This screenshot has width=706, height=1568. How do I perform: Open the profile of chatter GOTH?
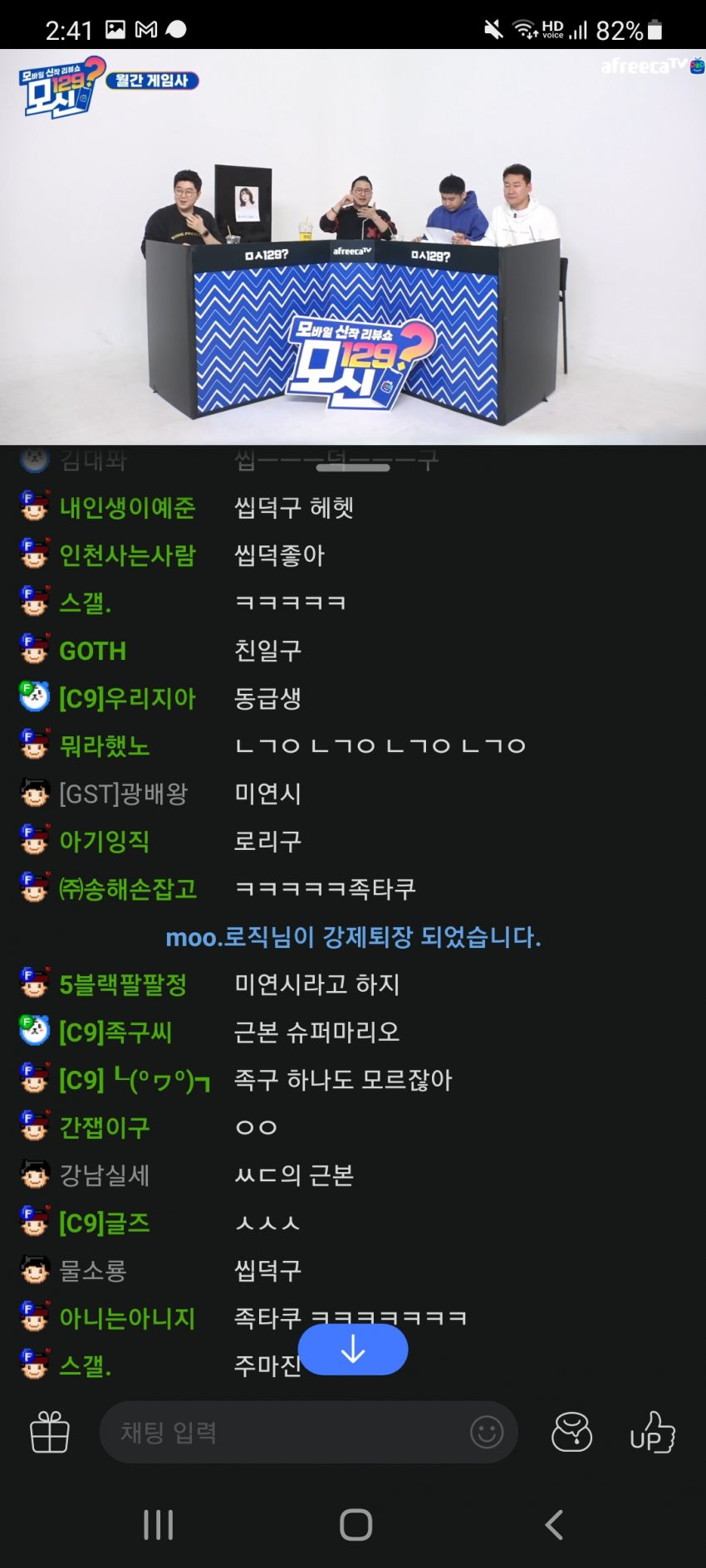[92, 651]
